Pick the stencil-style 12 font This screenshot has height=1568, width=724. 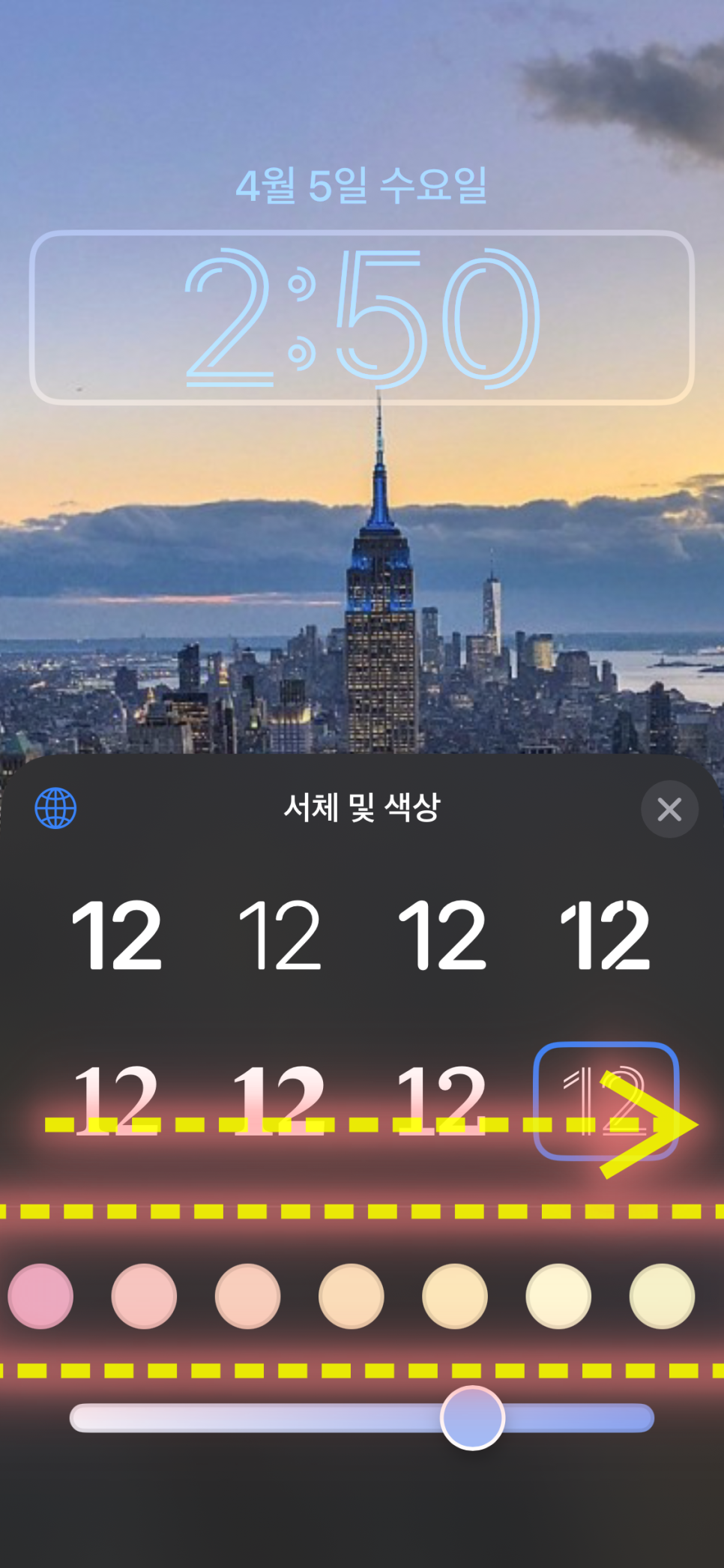coord(605,935)
